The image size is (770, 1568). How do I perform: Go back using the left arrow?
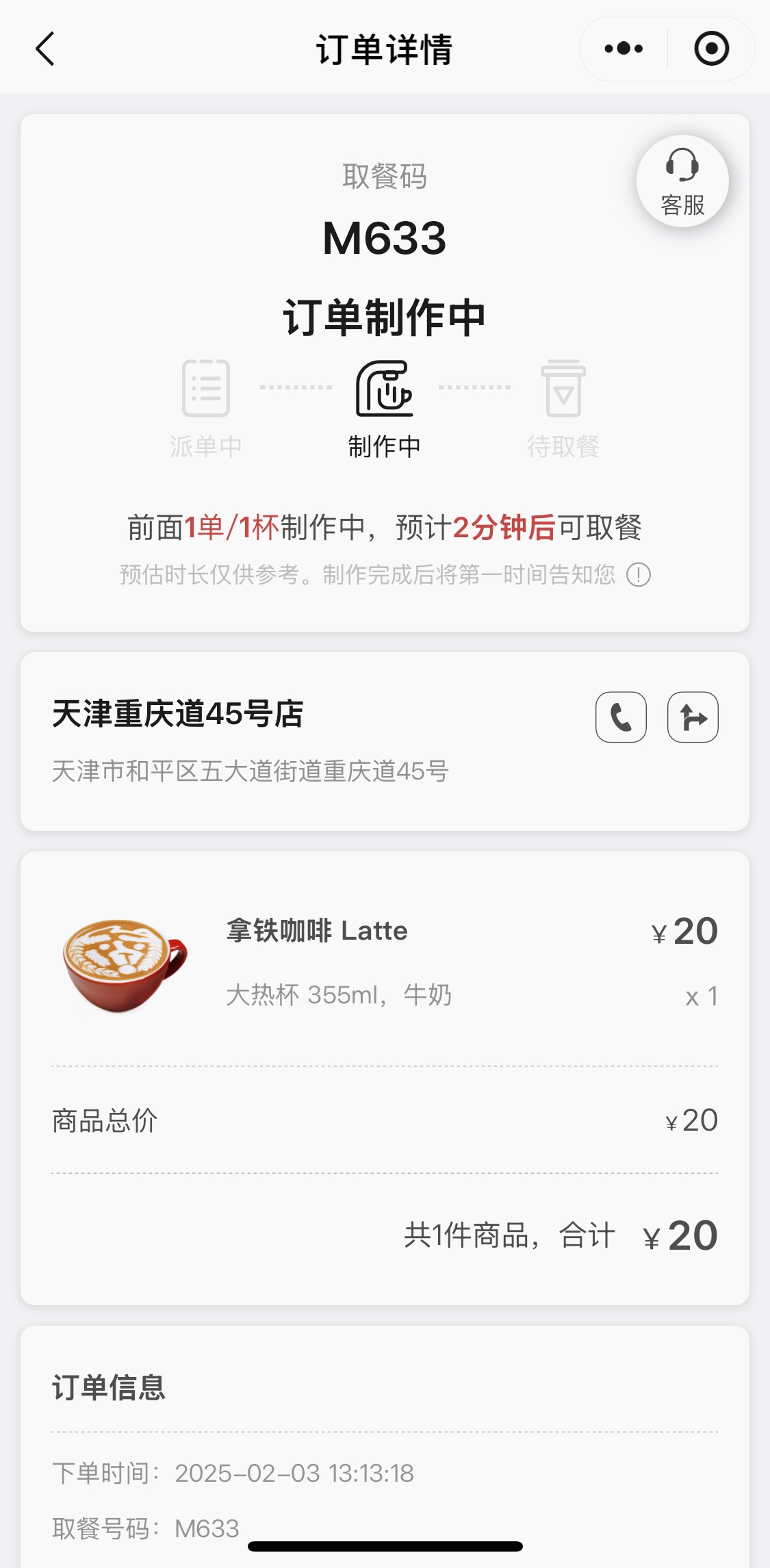(x=44, y=49)
